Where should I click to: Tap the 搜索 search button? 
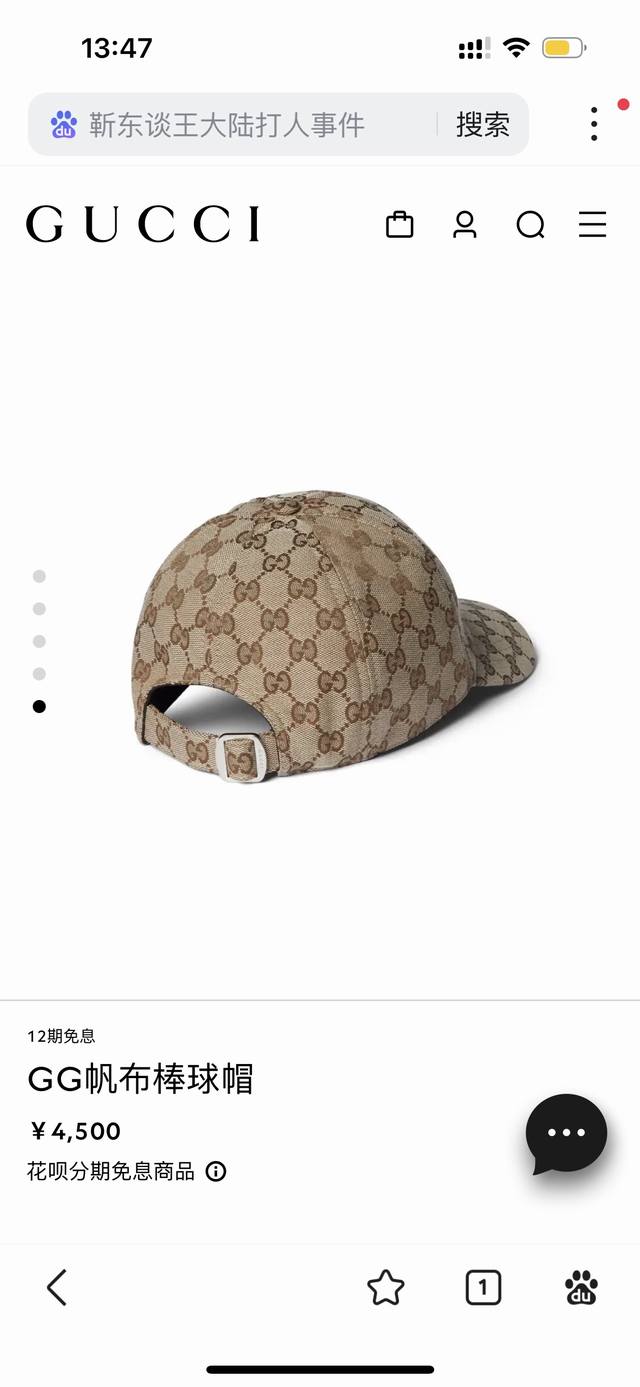coord(483,125)
